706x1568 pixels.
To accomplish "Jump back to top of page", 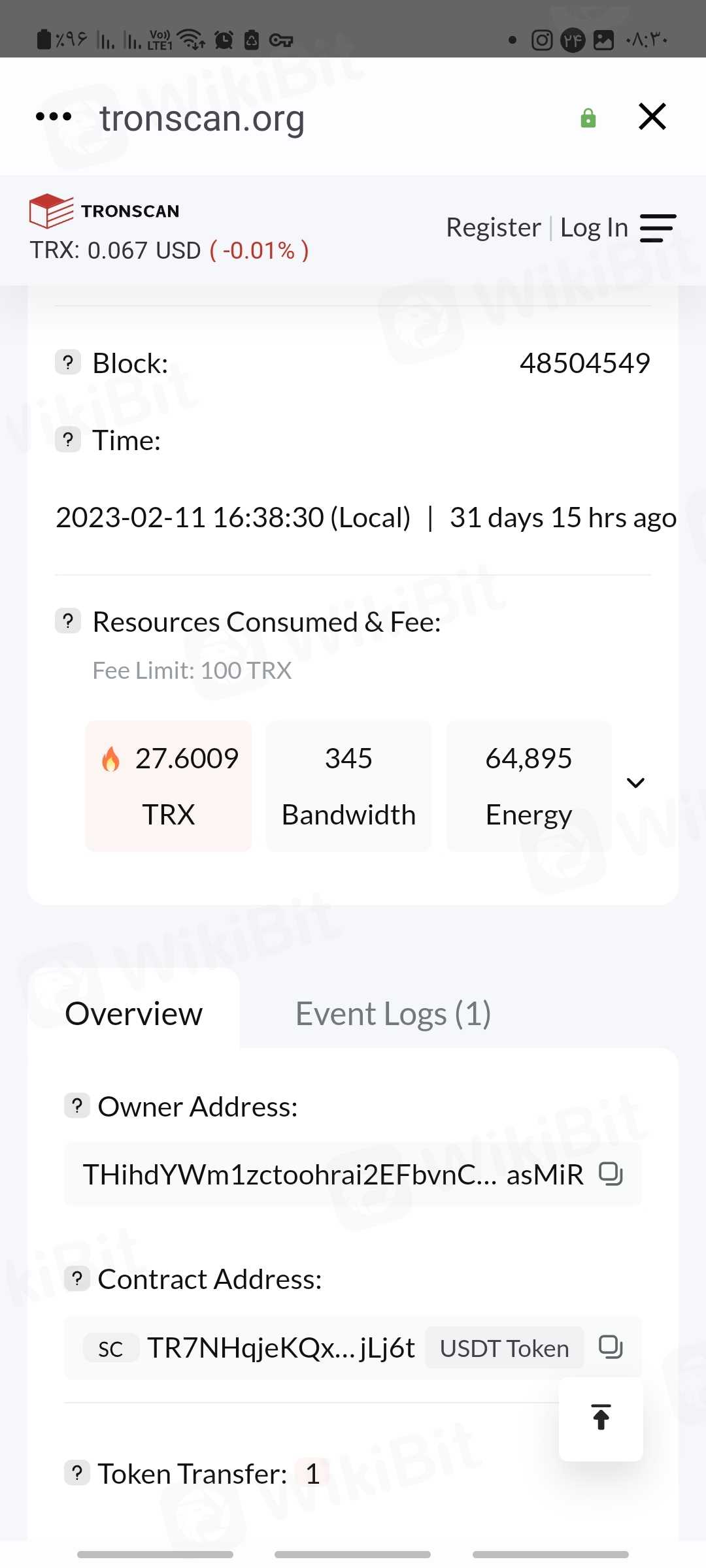I will (601, 1418).
